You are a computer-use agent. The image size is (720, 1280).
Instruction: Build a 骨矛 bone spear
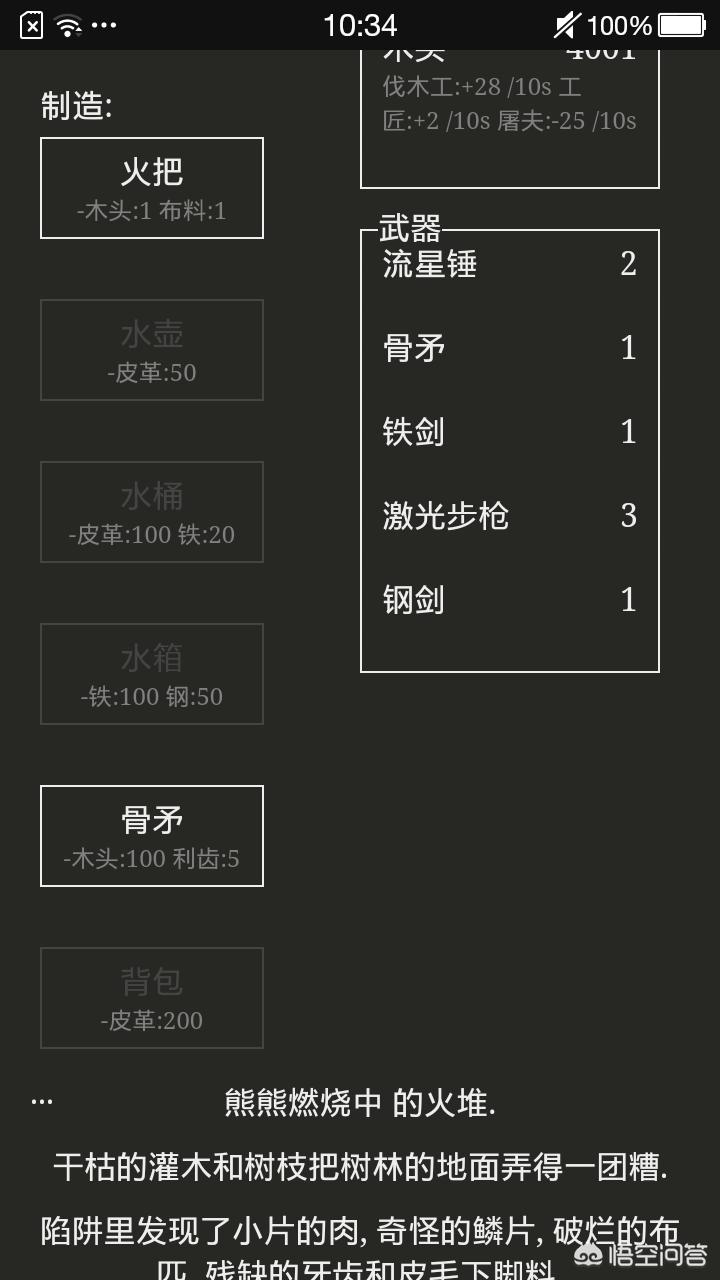point(152,836)
